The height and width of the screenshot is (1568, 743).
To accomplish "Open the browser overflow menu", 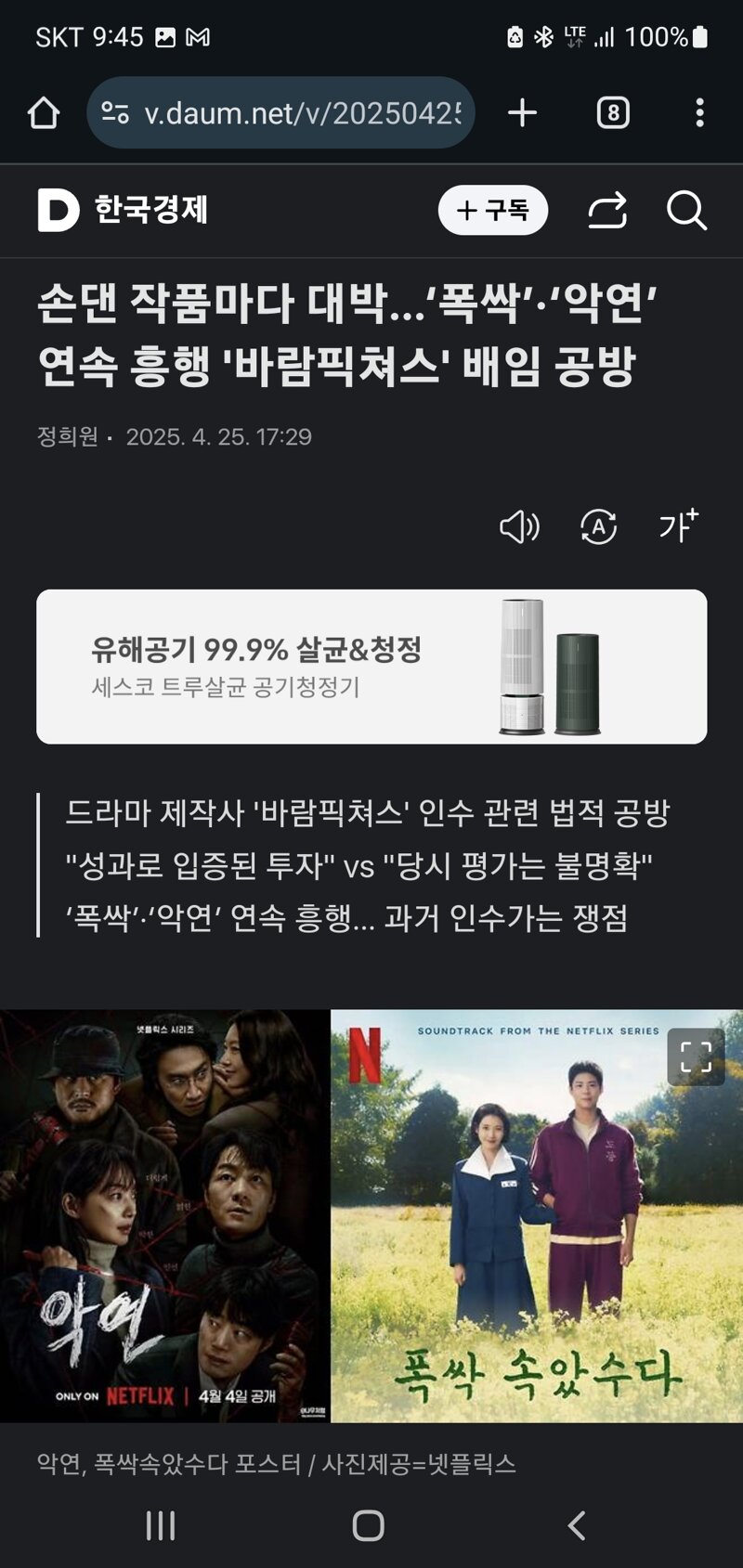I will point(700,113).
